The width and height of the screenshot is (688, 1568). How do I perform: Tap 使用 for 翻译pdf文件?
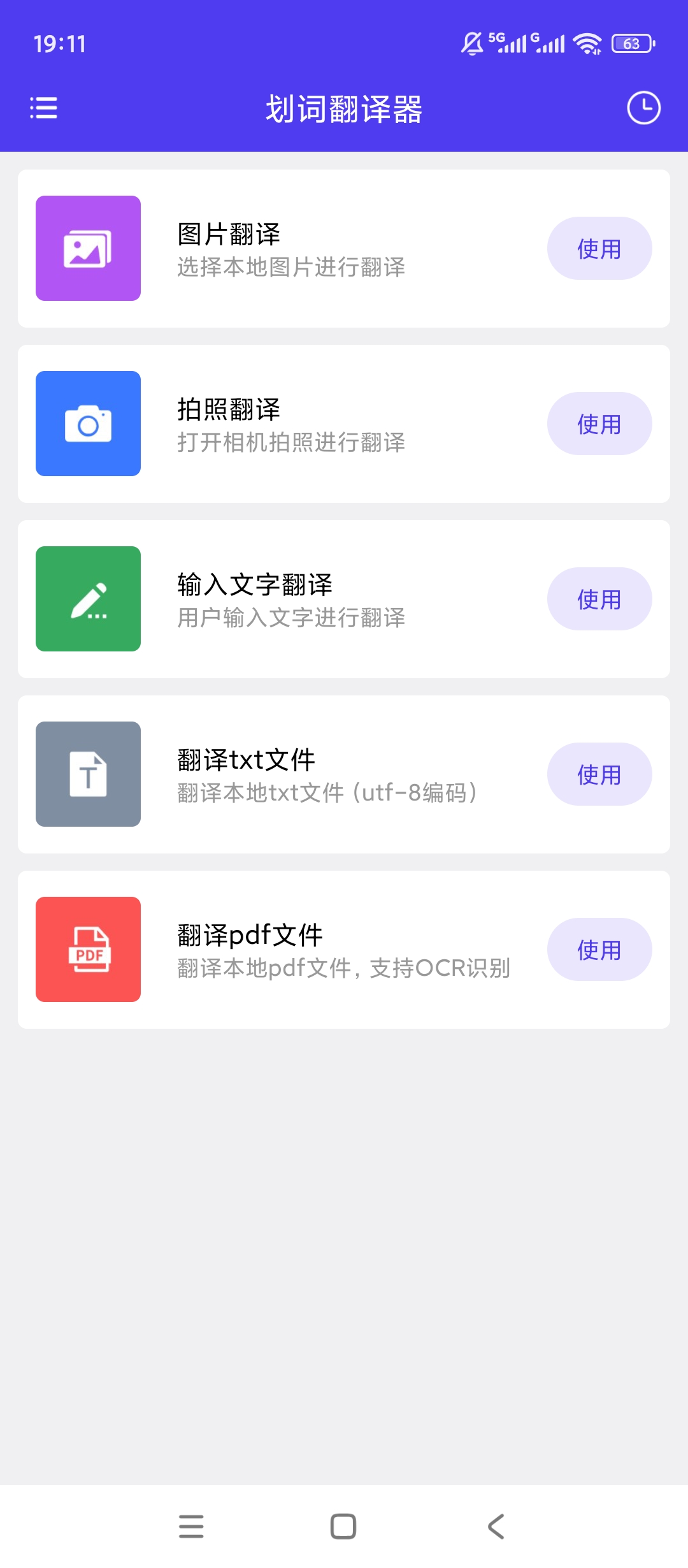(x=599, y=950)
